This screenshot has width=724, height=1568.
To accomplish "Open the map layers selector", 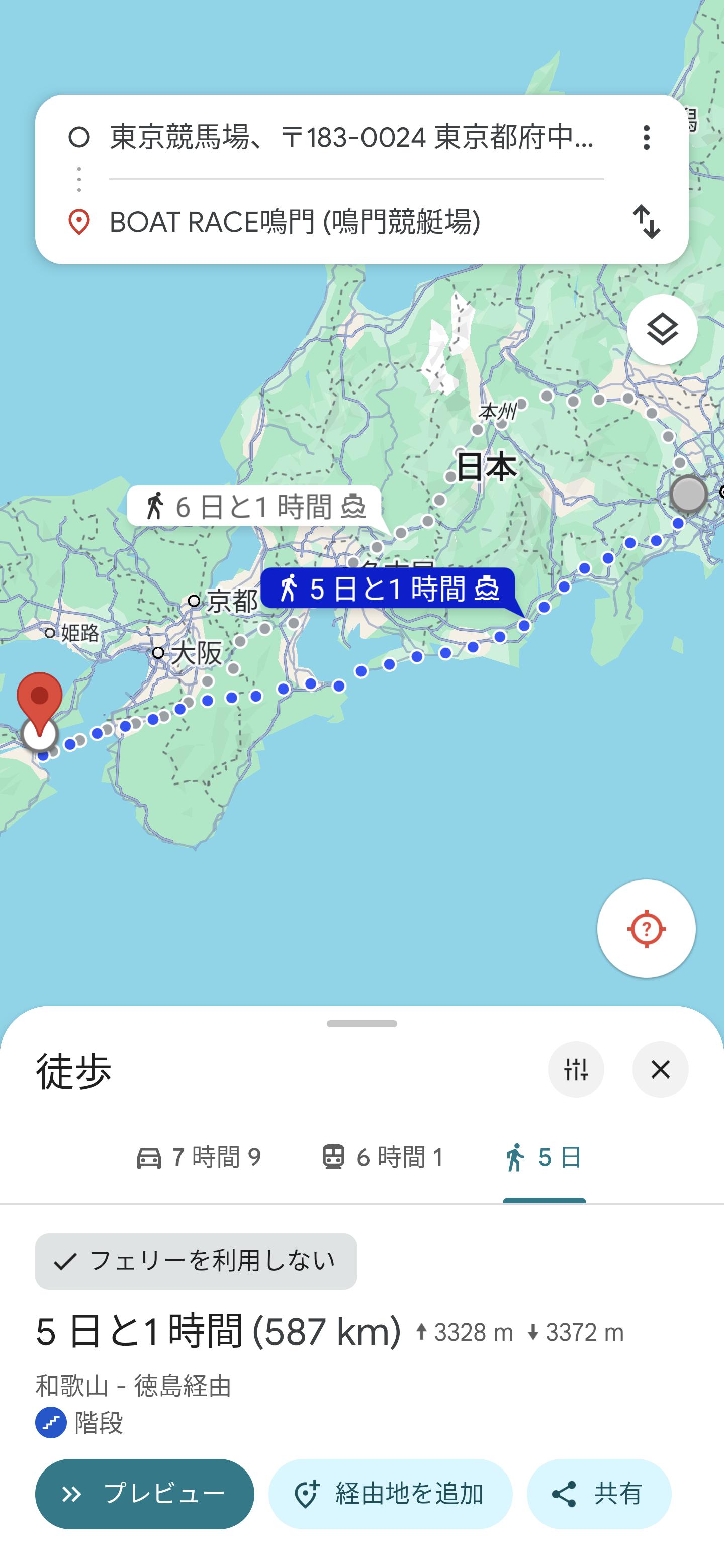I will point(662,329).
